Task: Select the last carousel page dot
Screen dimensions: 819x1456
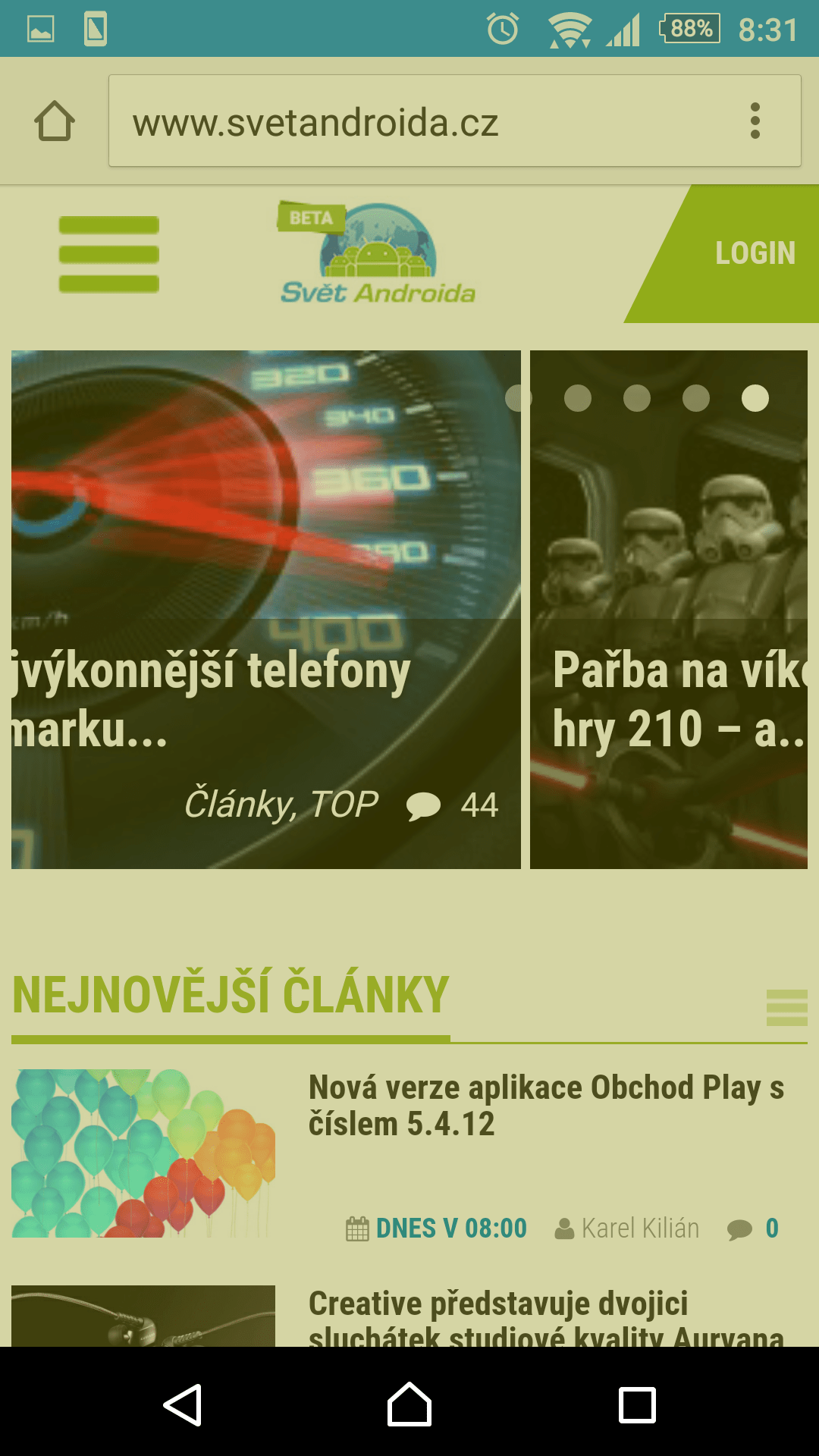Action: [755, 398]
